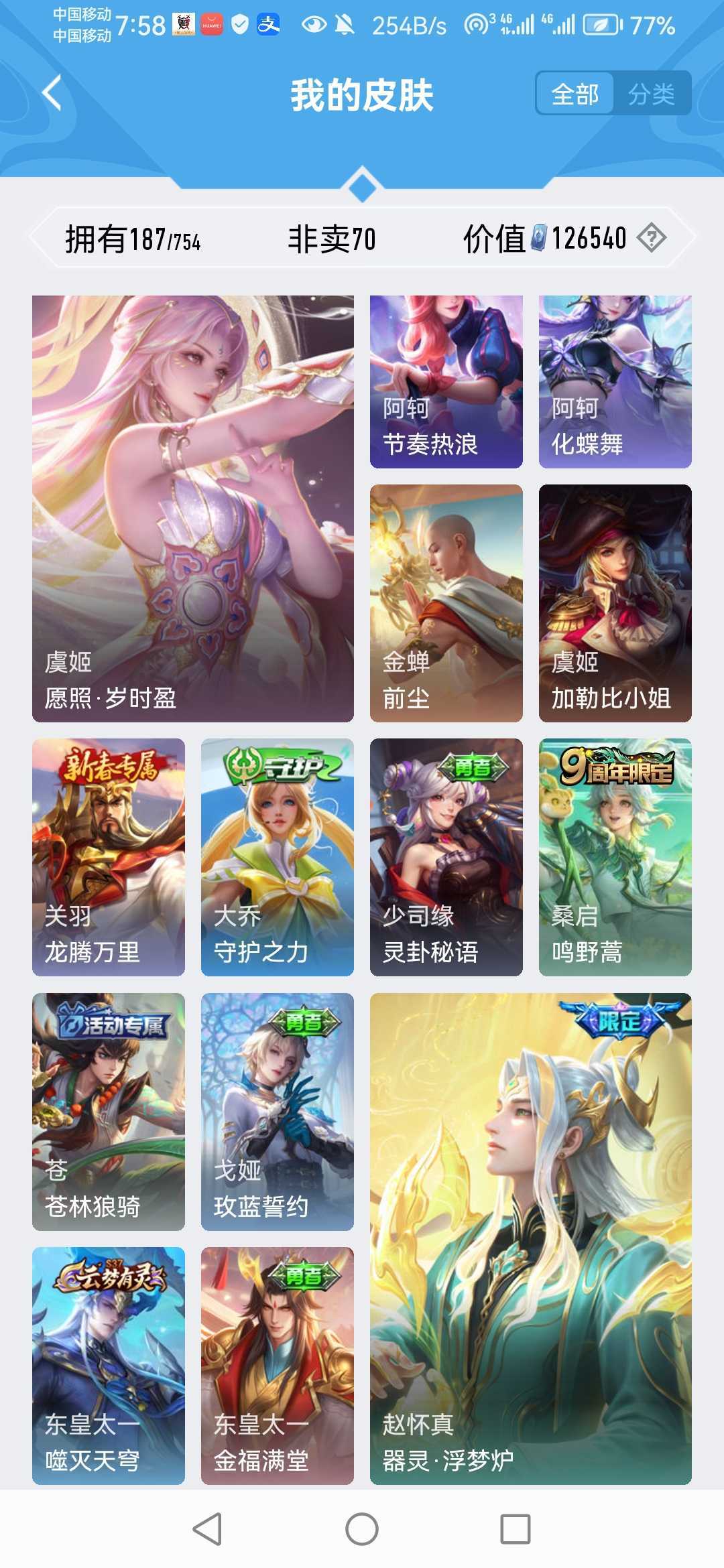Open 金蝉 前尘 skin card
The image size is (724, 1568).
pos(446,602)
